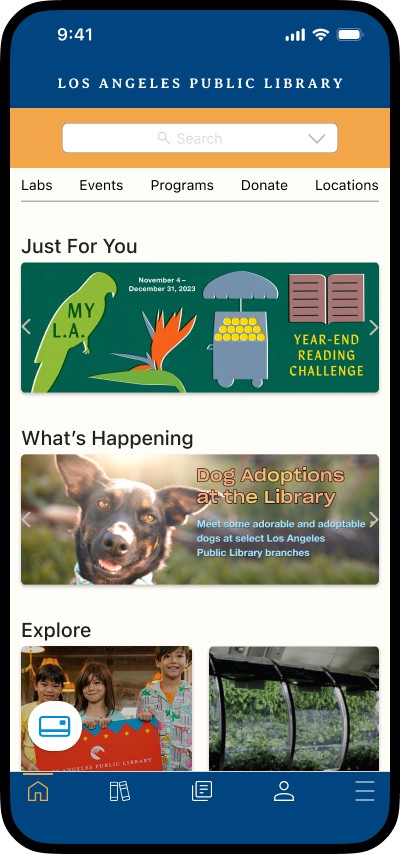The image size is (400, 854).
Task: Open the hamburger menu
Action: point(365,791)
